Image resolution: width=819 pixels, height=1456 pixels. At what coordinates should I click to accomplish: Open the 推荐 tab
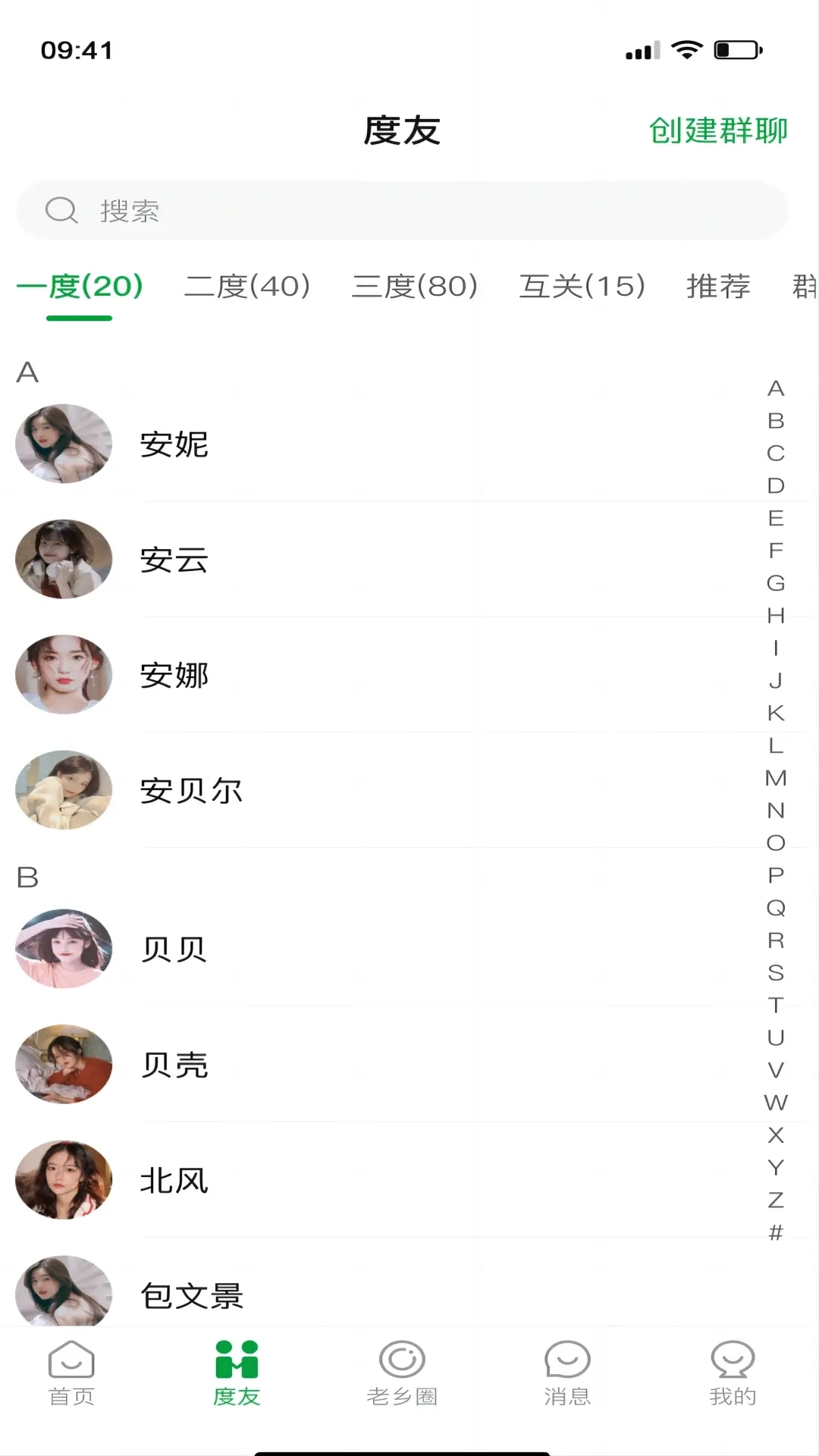(719, 287)
